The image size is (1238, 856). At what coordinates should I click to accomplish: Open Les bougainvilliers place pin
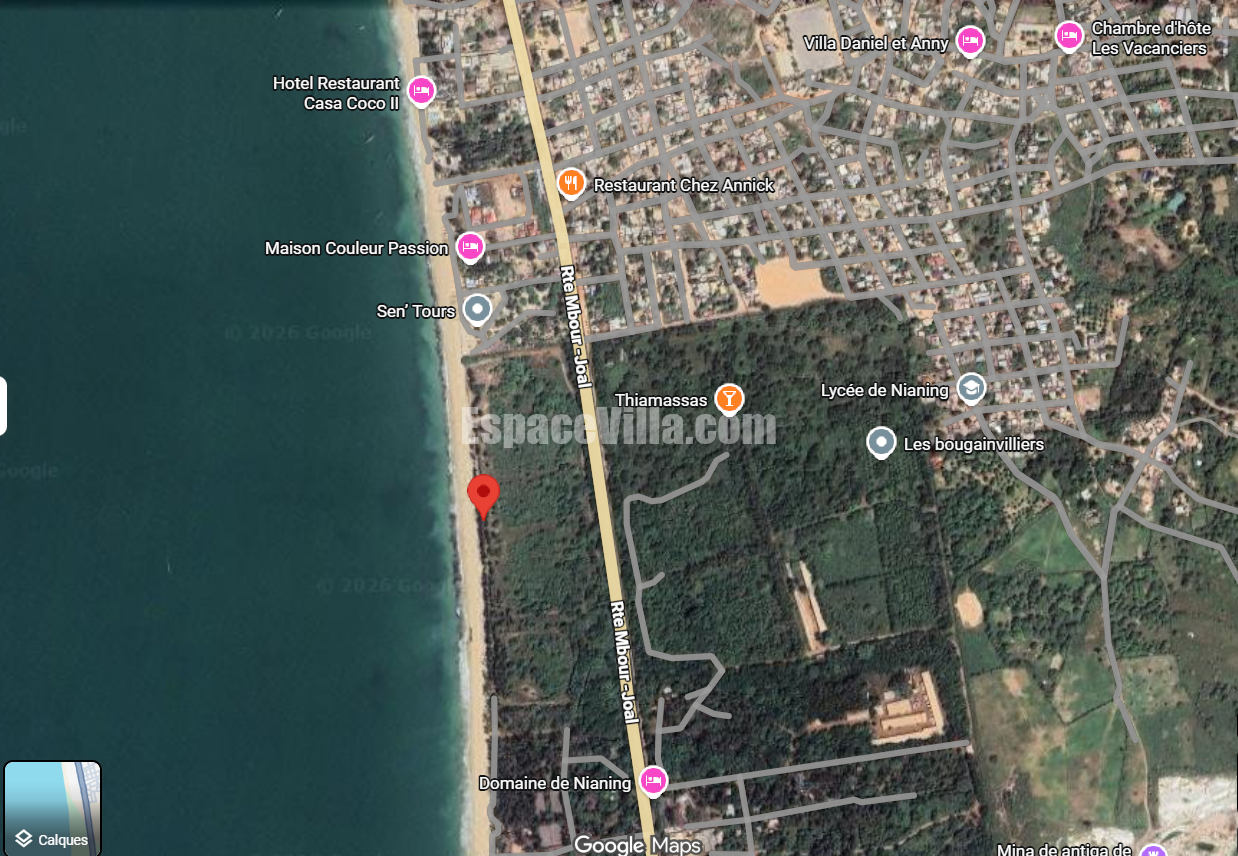(x=881, y=441)
